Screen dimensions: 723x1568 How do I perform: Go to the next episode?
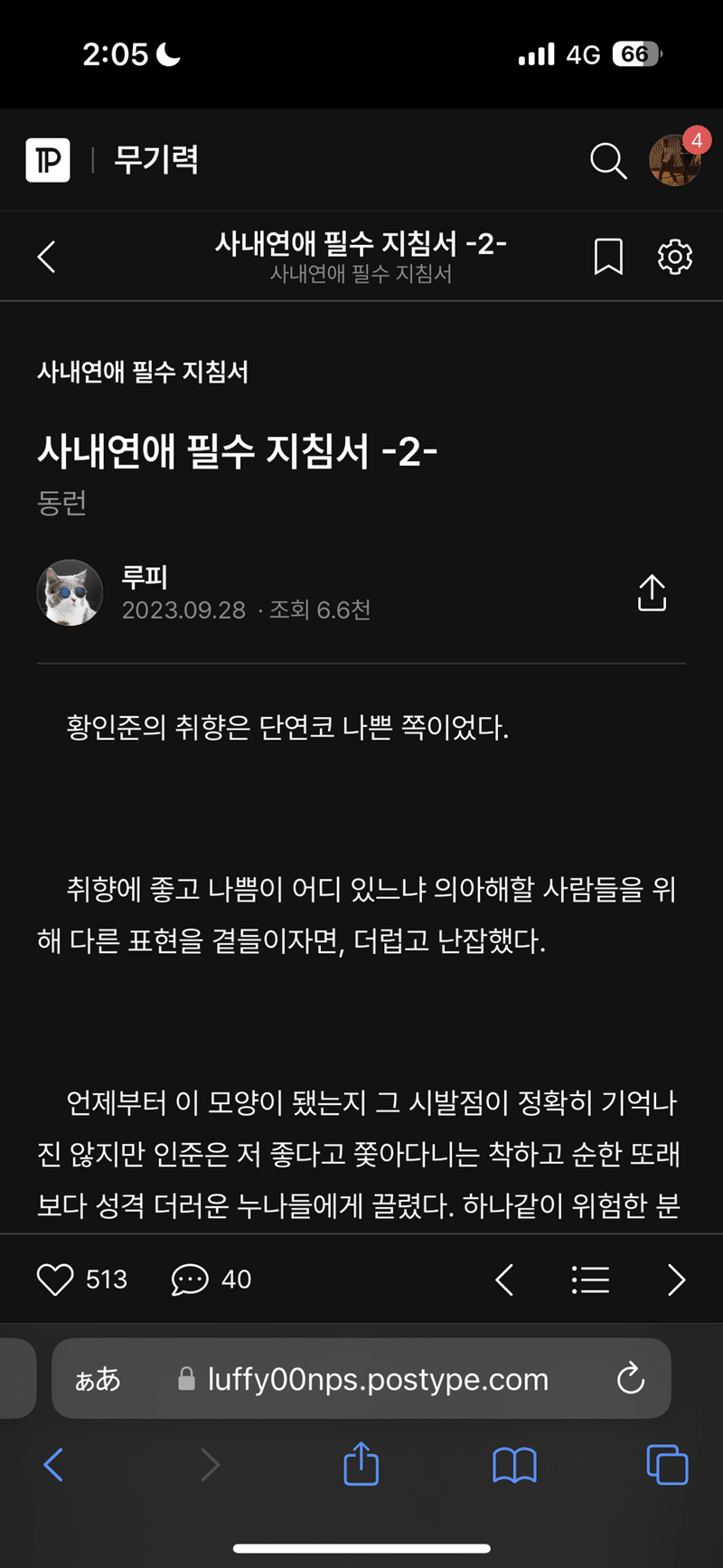pos(676,1280)
